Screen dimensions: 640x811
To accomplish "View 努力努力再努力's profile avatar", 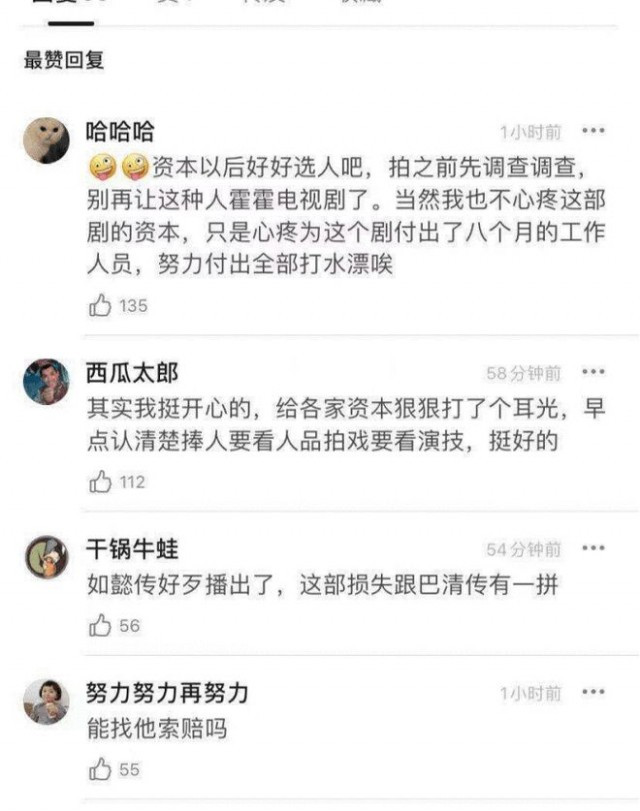I will [46, 701].
